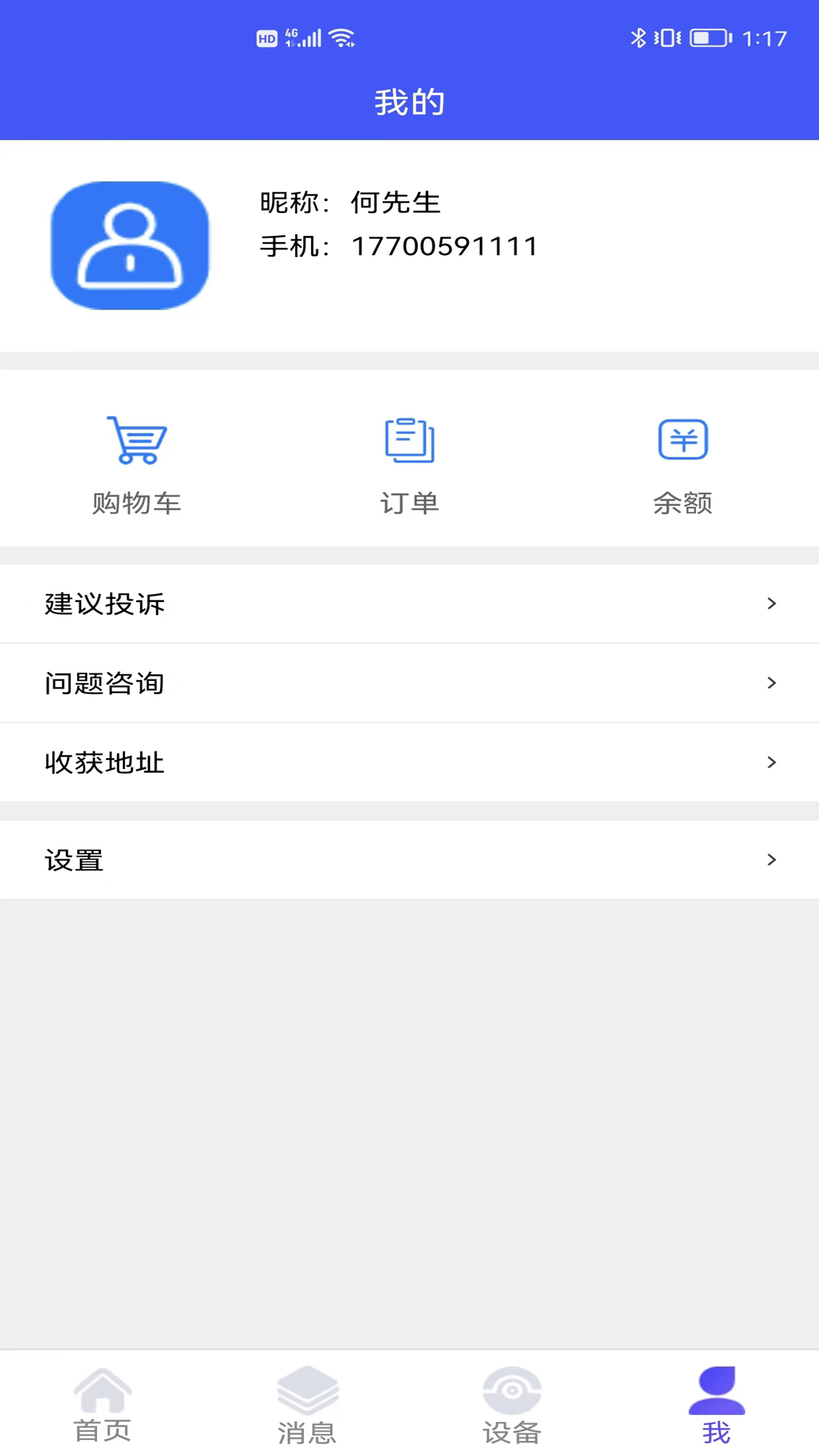819x1456 pixels.
Task: Open 建议投诉 feedback row
Action: 409,604
